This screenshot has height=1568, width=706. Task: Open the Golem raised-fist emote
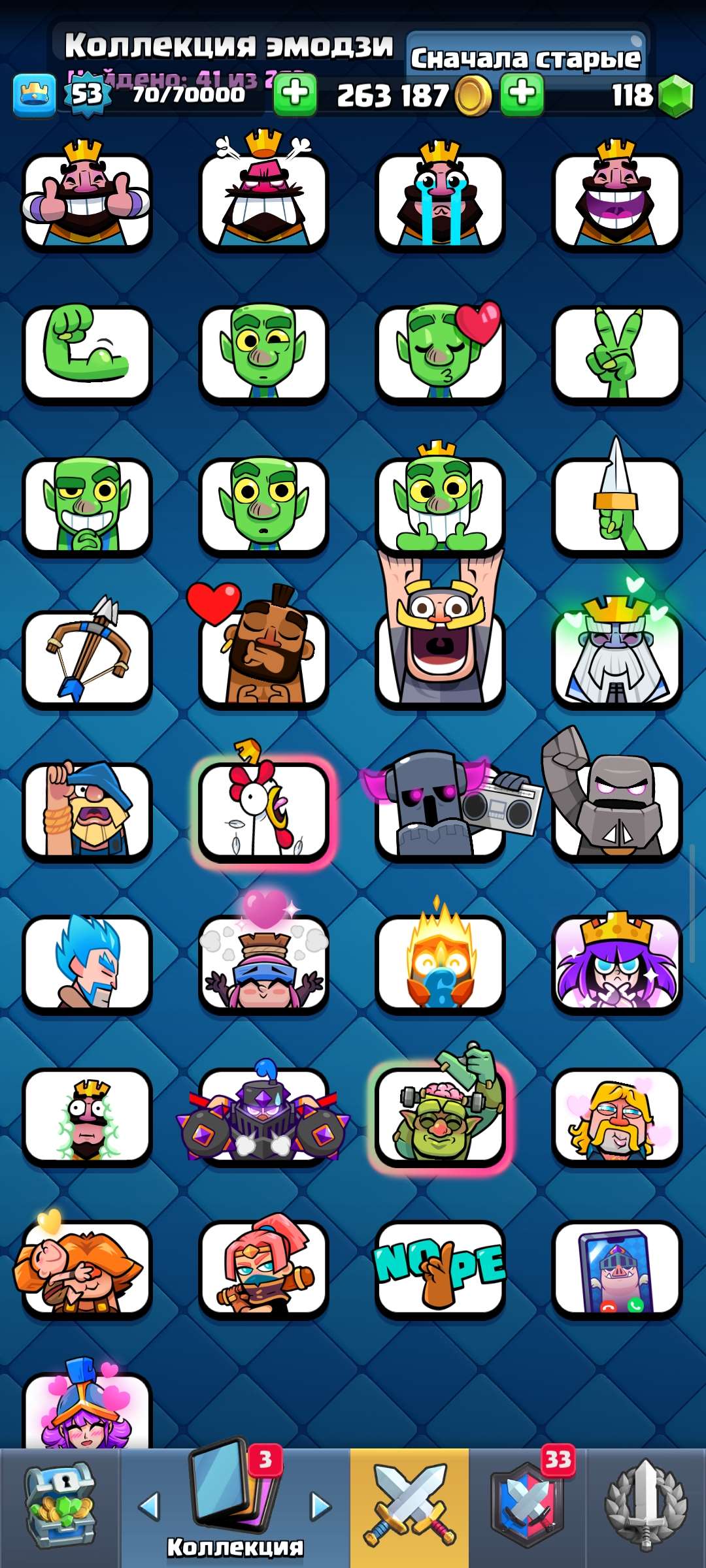tap(614, 810)
